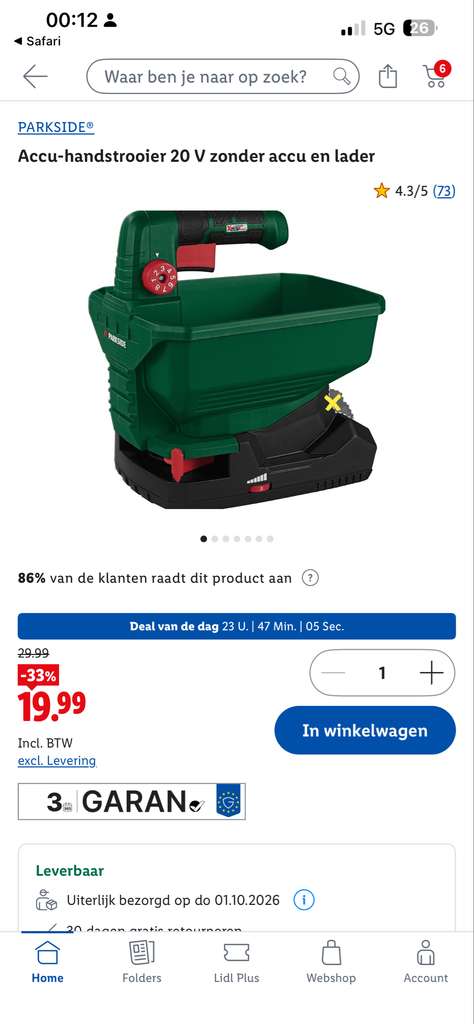The width and height of the screenshot is (474, 1024).
Task: Open the 3-year guarantee banner
Action: [x=132, y=802]
